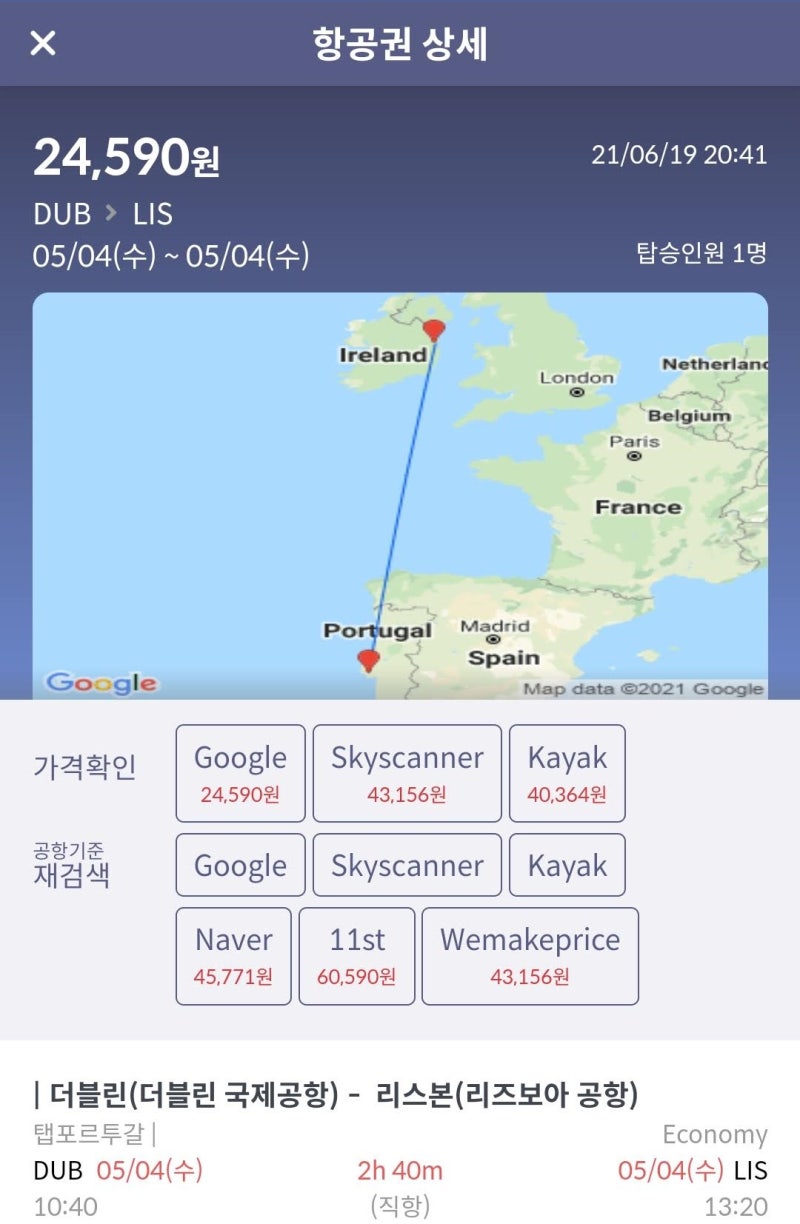Re-search this route on Google
The image size is (800, 1224).
pos(240,865)
